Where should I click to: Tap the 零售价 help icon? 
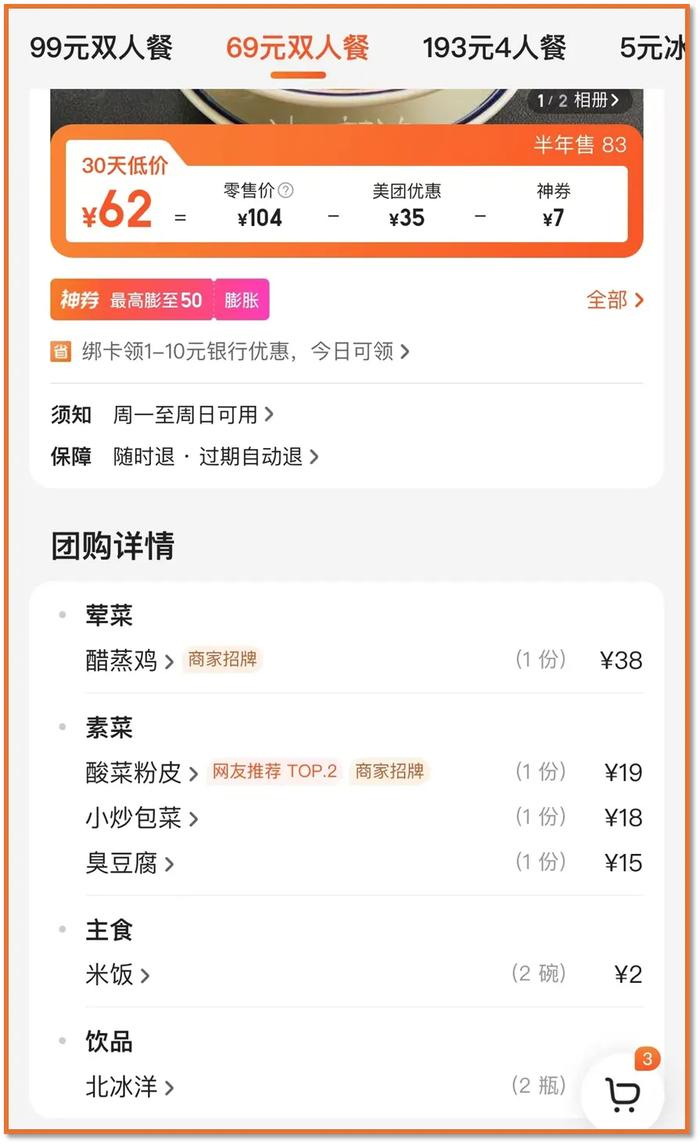pos(286,190)
